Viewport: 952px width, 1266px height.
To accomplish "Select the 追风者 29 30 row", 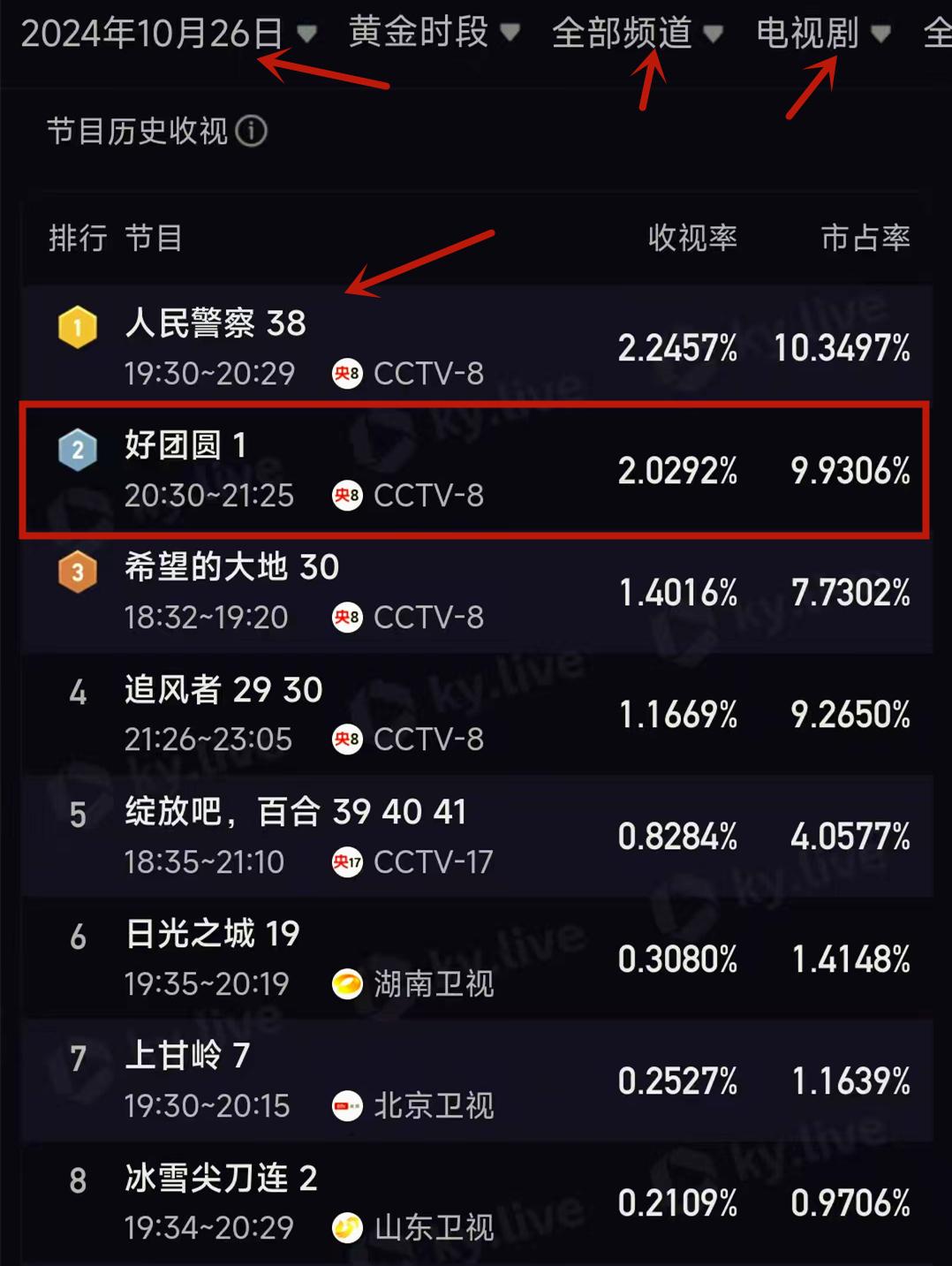I will click(477, 713).
